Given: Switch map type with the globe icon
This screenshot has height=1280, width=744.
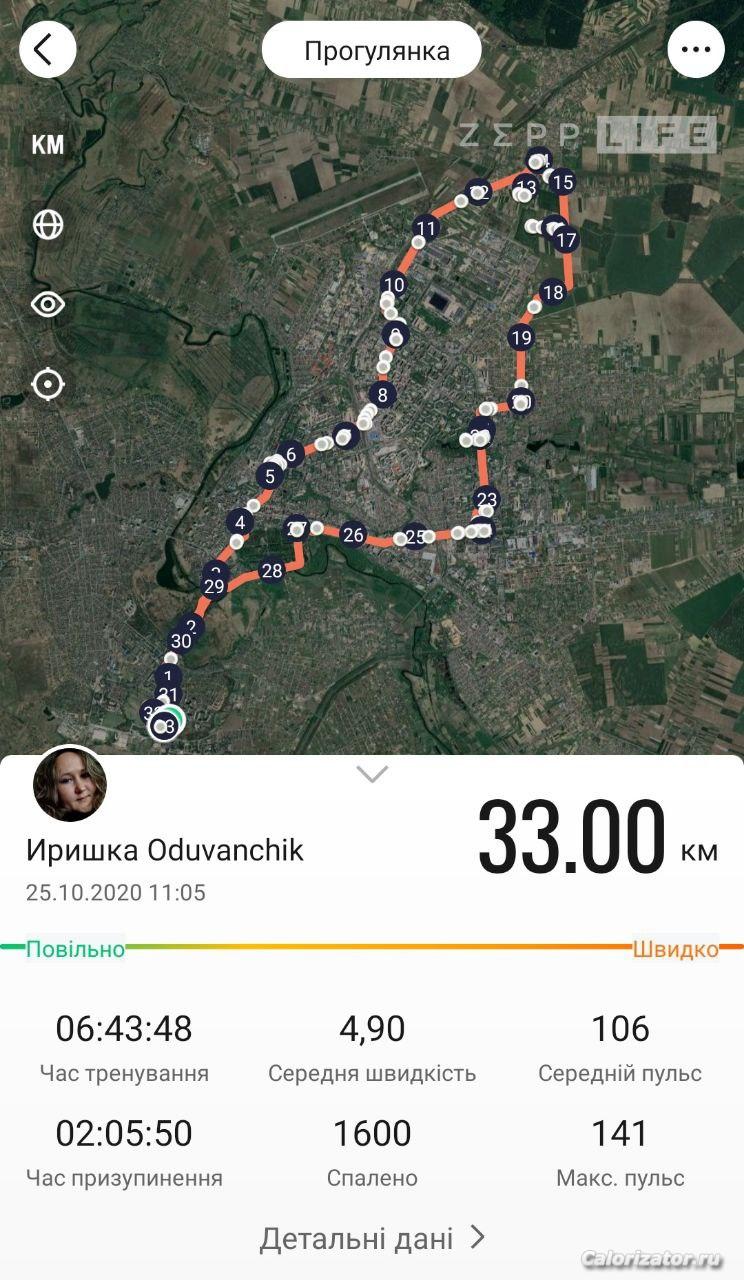Looking at the screenshot, I should tap(48, 224).
